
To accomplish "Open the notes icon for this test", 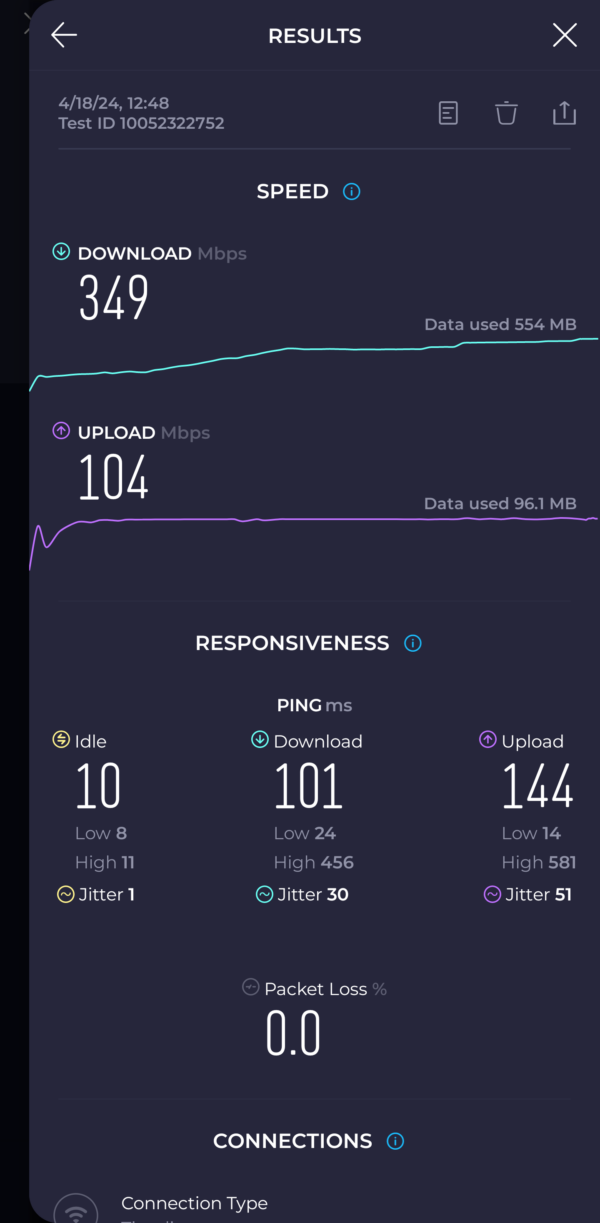I will pyautogui.click(x=449, y=113).
